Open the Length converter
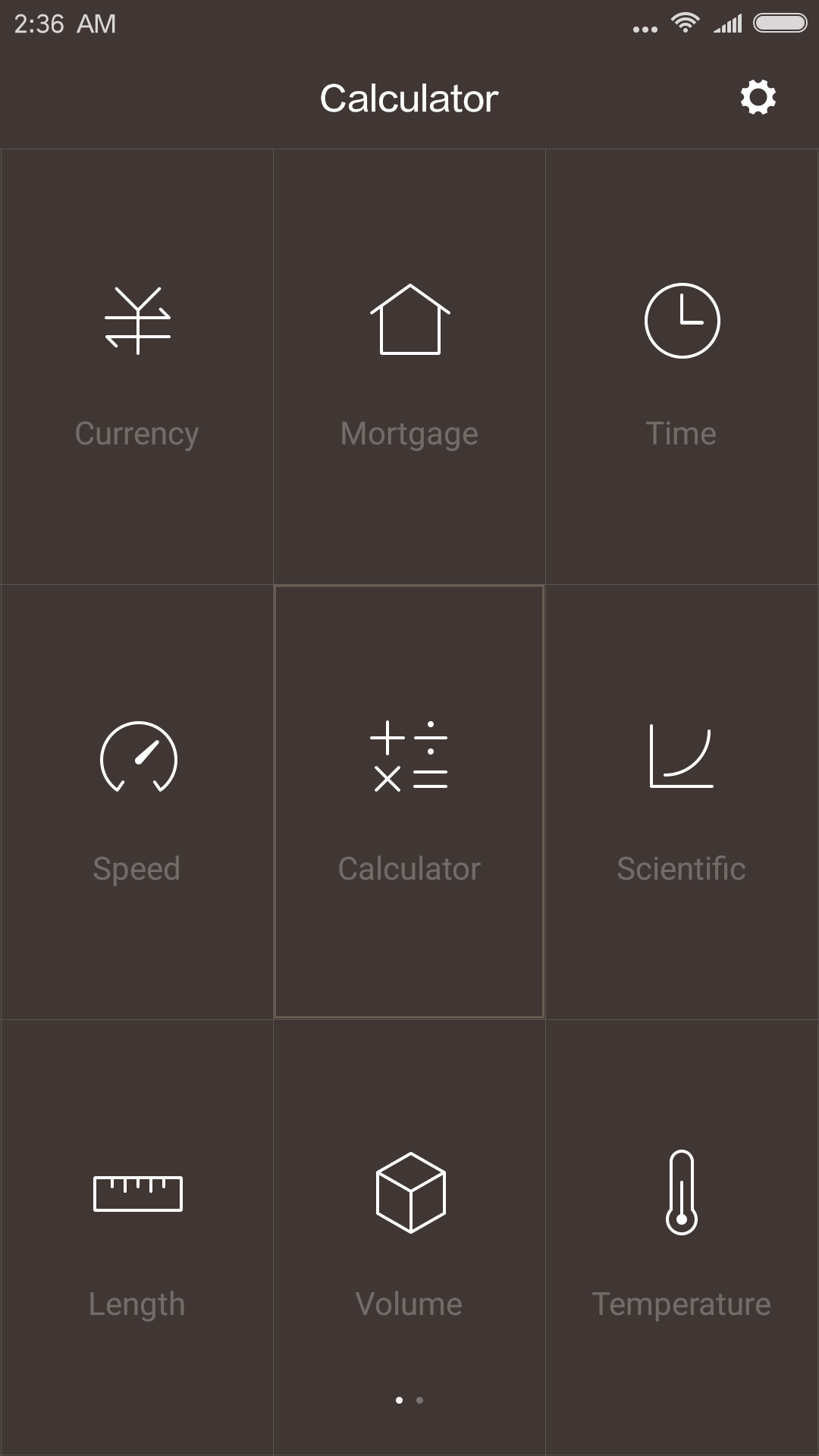819x1456 pixels. pyautogui.click(x=136, y=1238)
